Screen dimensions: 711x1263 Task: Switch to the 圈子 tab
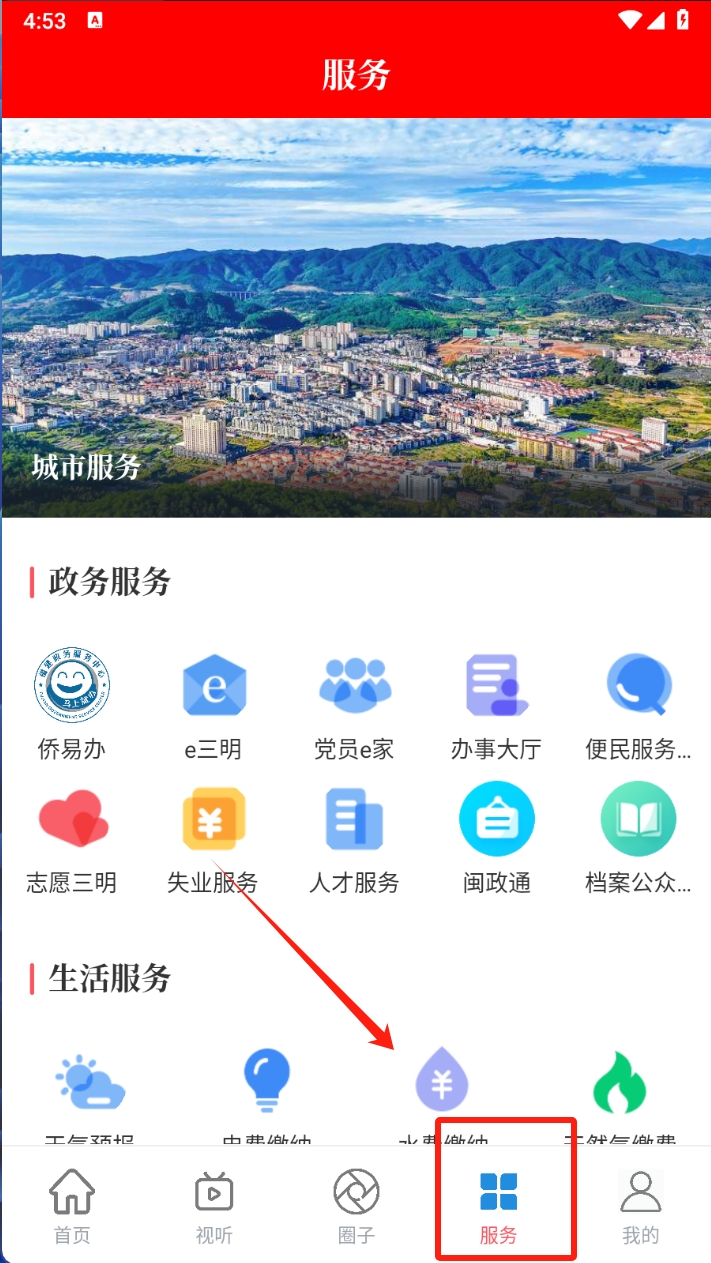click(x=356, y=1205)
